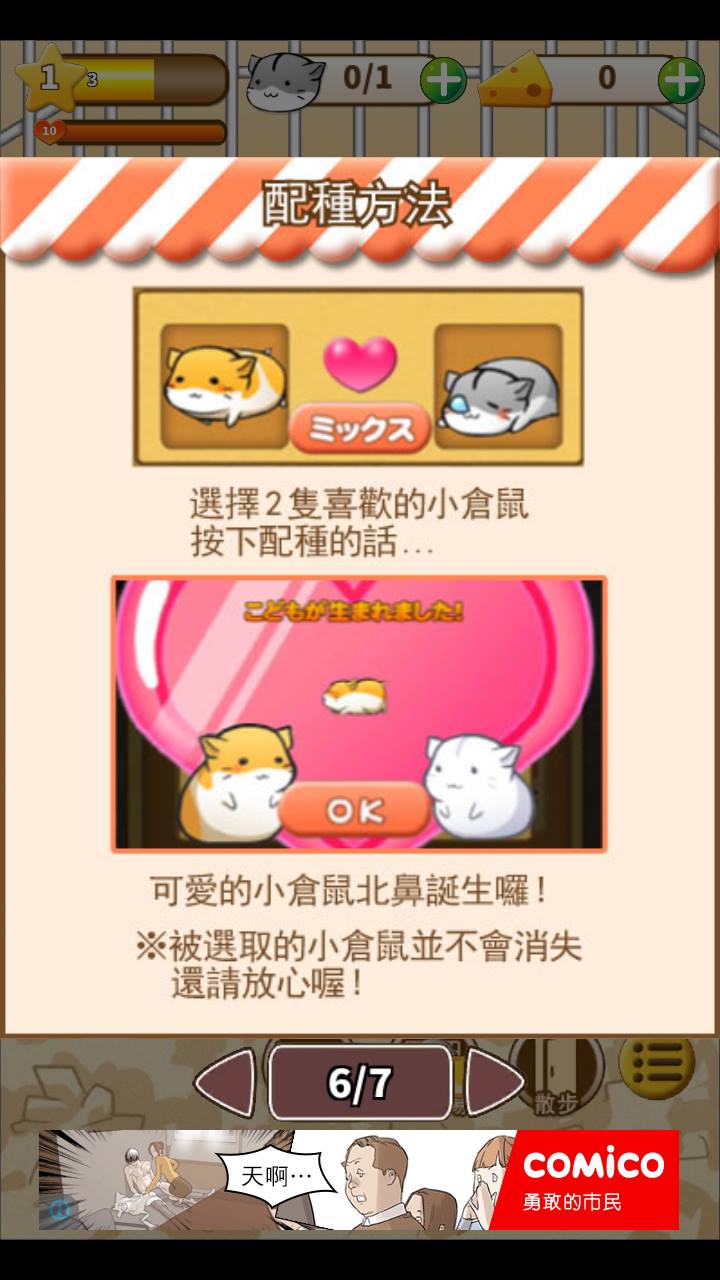Go back to the previous tutorial page

(x=225, y=1081)
